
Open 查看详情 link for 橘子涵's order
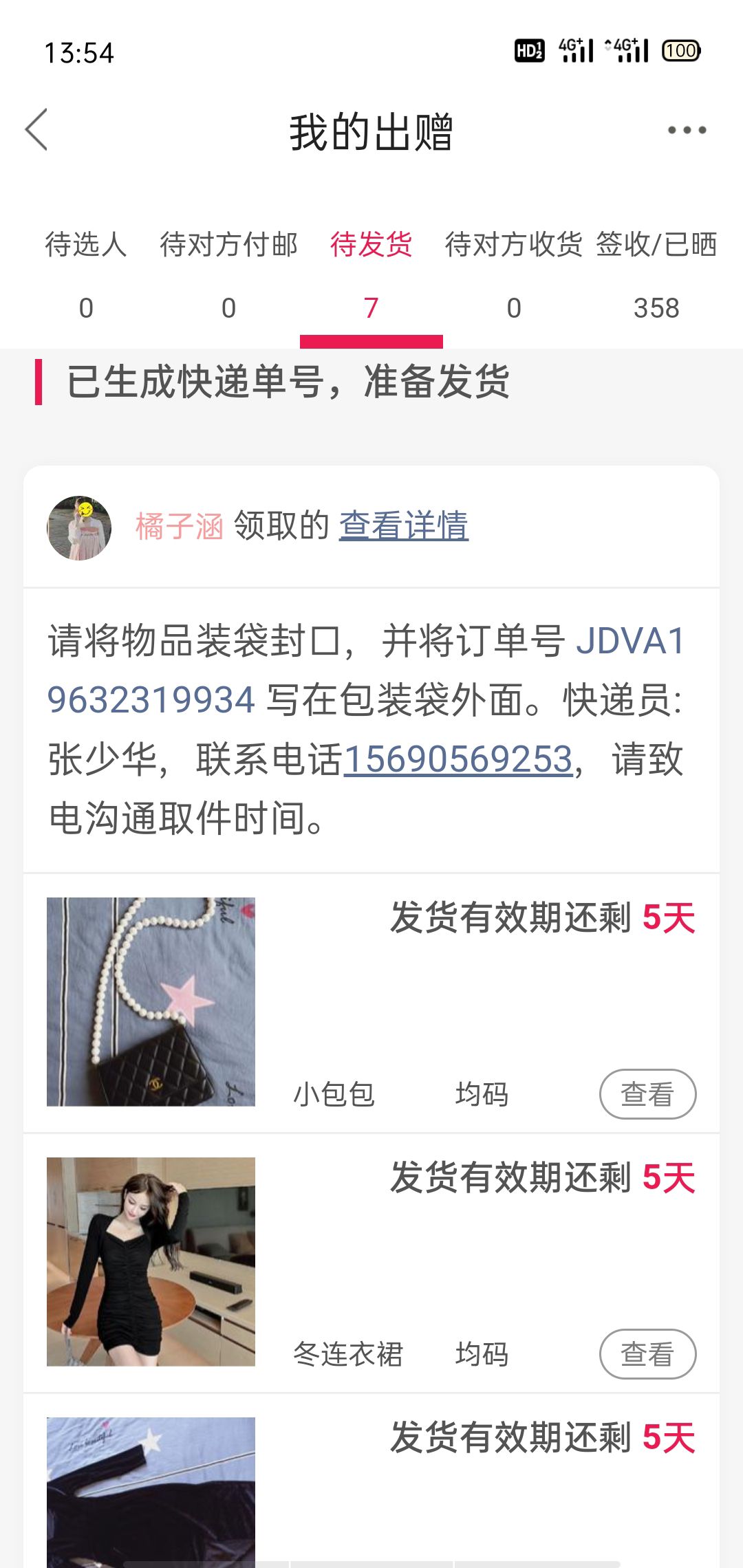coord(404,526)
